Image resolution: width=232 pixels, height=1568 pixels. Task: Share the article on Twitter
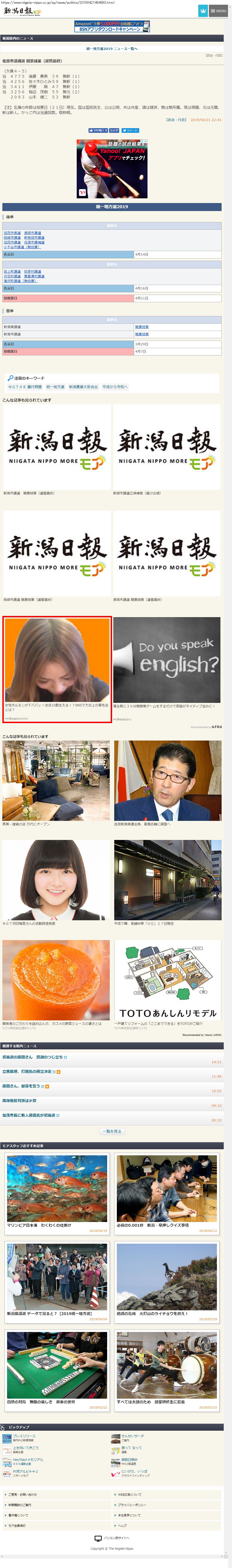[x=130, y=130]
